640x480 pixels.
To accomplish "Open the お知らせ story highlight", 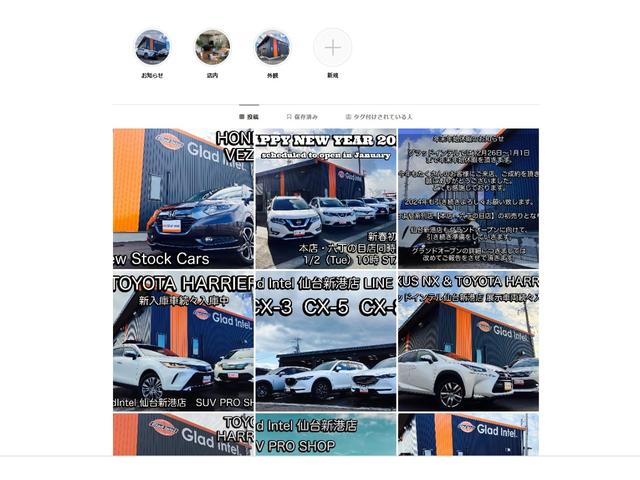I will click(x=152, y=47).
